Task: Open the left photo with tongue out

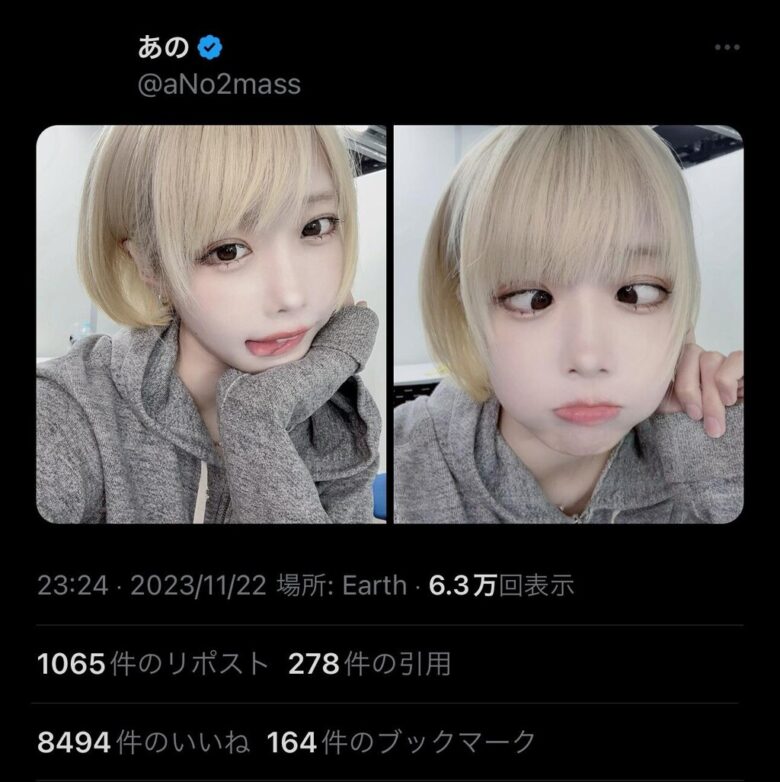Action: pyautogui.click(x=211, y=323)
